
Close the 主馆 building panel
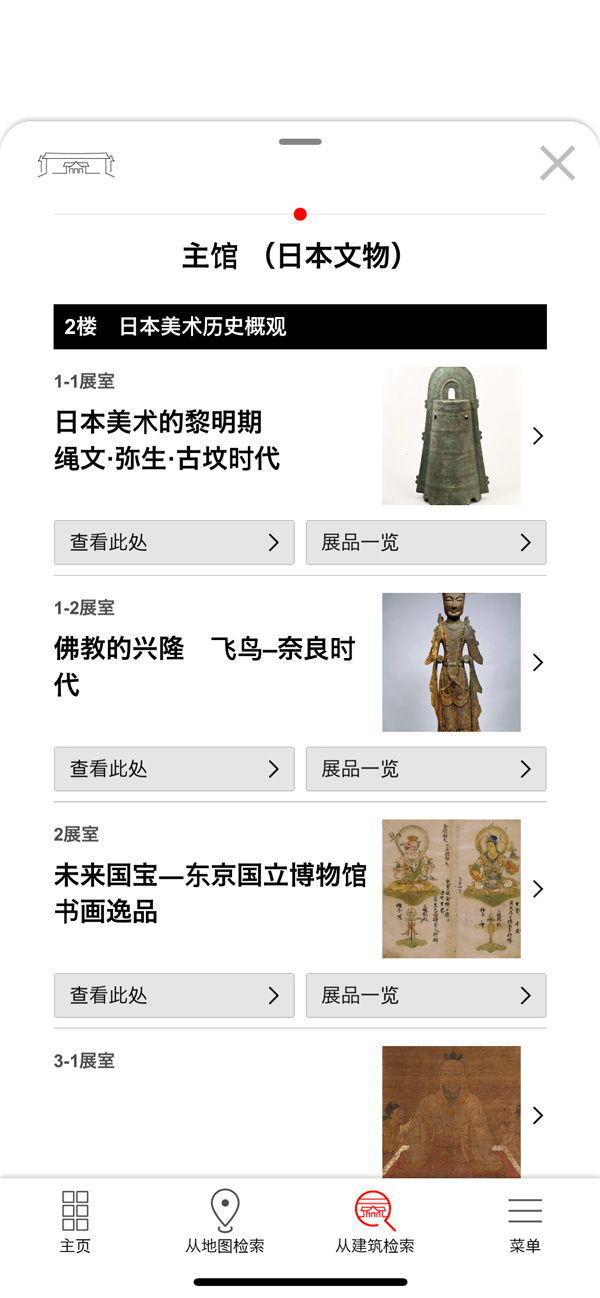(x=557, y=163)
